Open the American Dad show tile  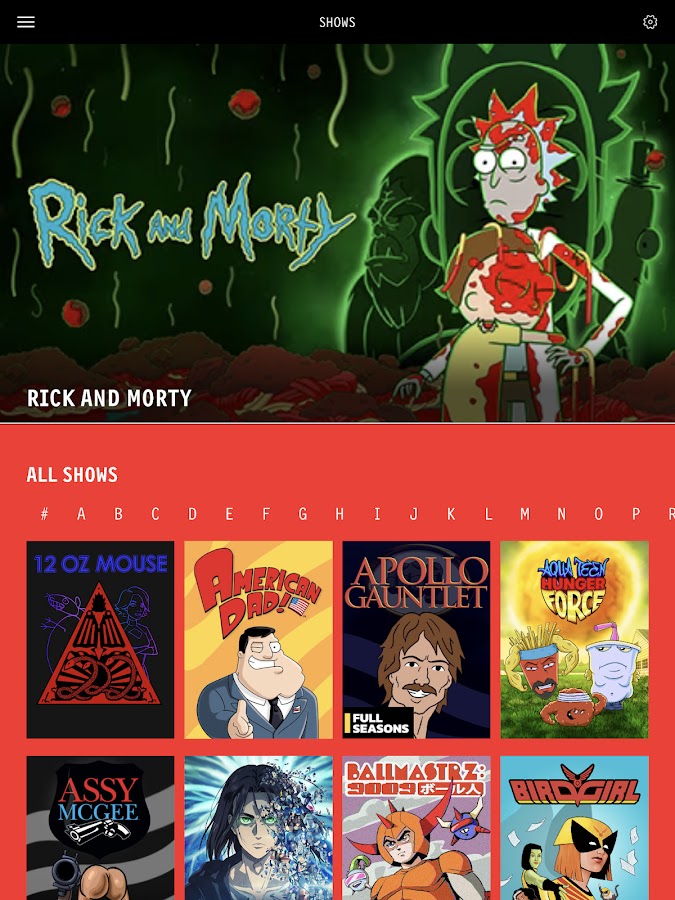click(x=258, y=639)
